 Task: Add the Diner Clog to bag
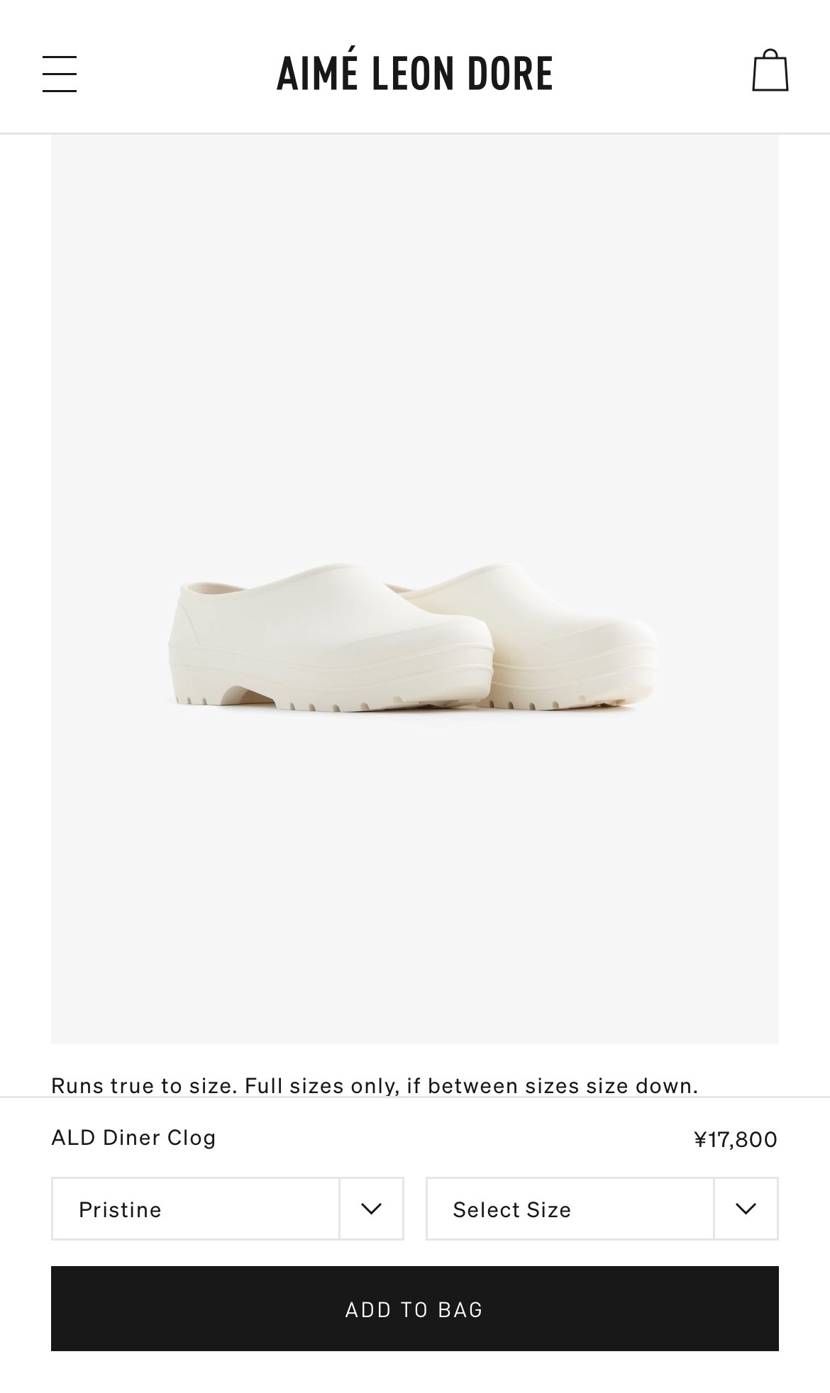click(414, 1309)
